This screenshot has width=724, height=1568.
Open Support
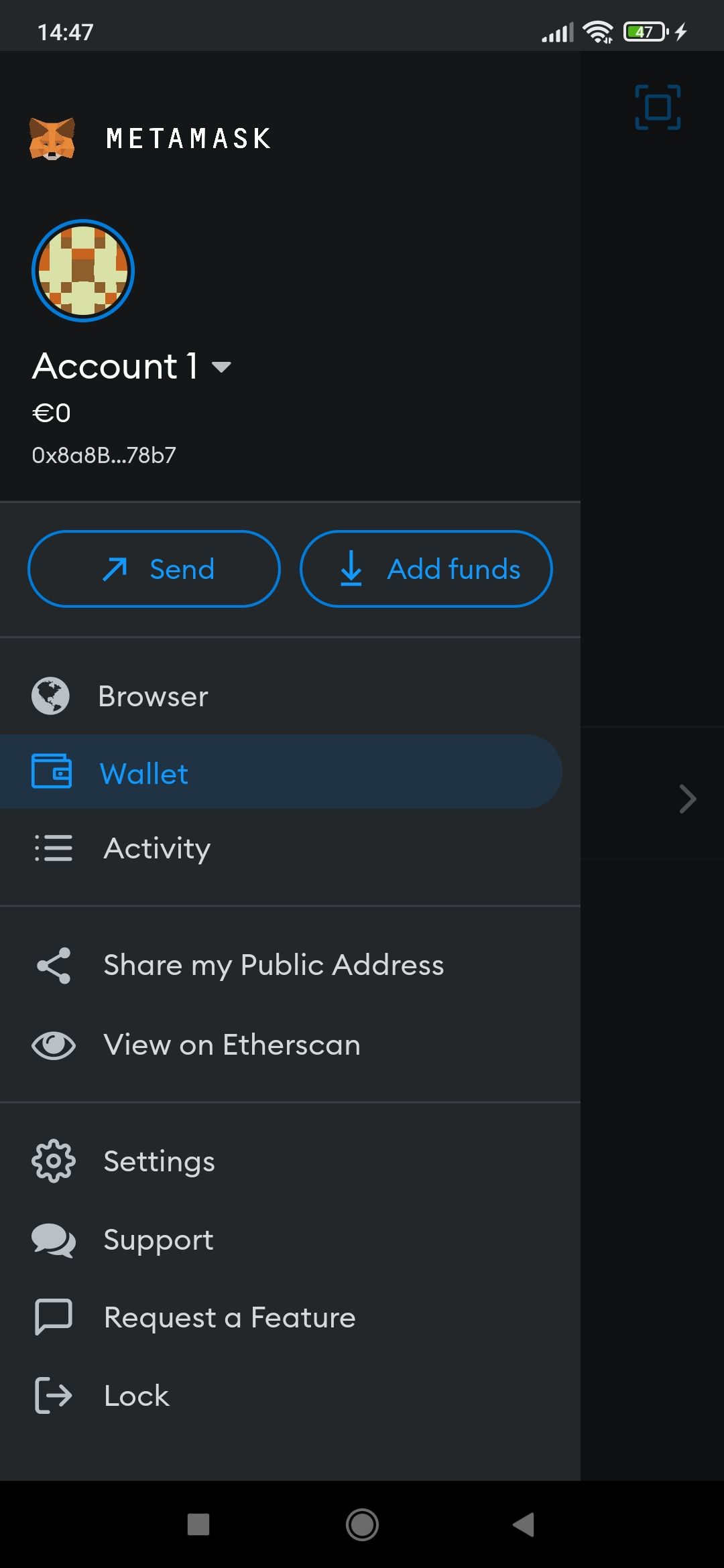coord(158,1240)
